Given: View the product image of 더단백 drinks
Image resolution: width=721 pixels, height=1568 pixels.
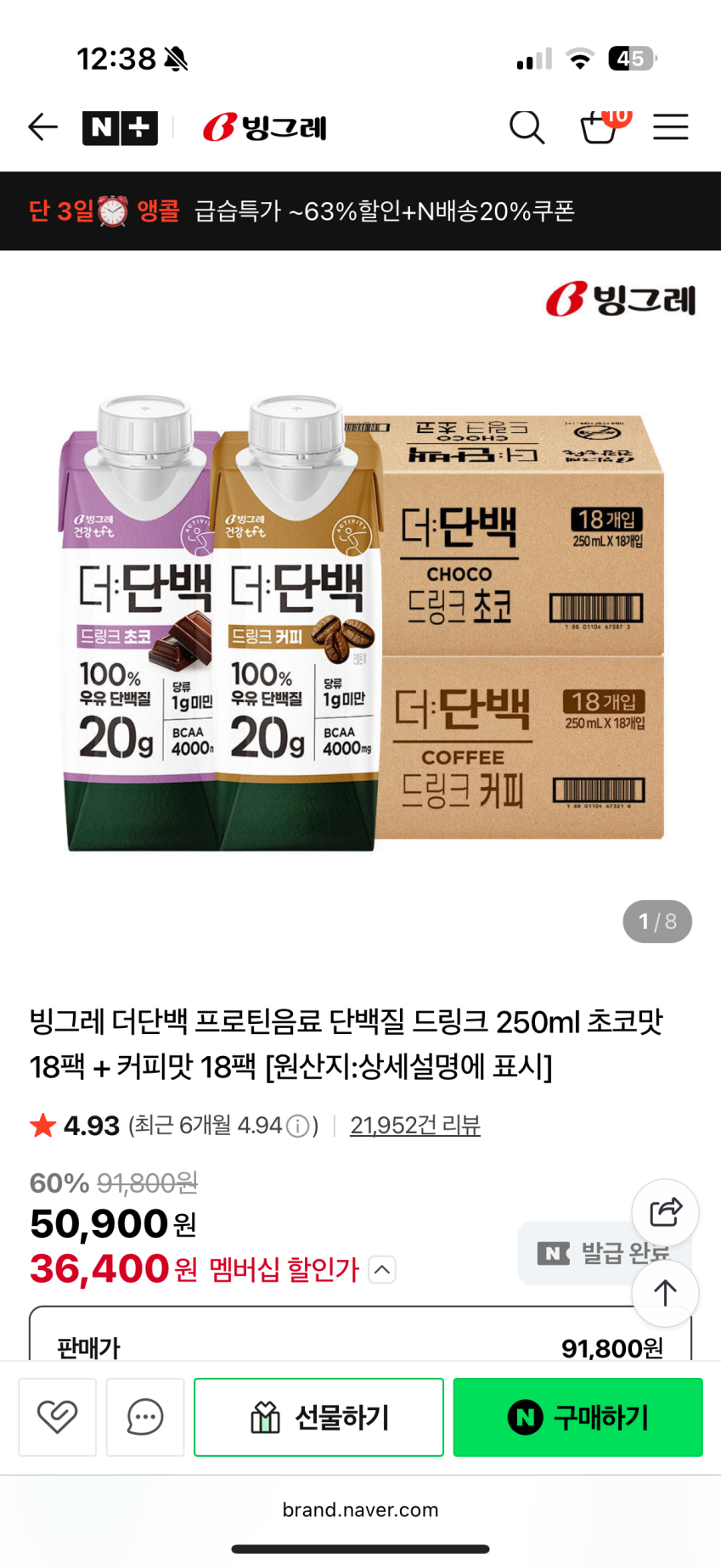Looking at the screenshot, I should point(360,621).
